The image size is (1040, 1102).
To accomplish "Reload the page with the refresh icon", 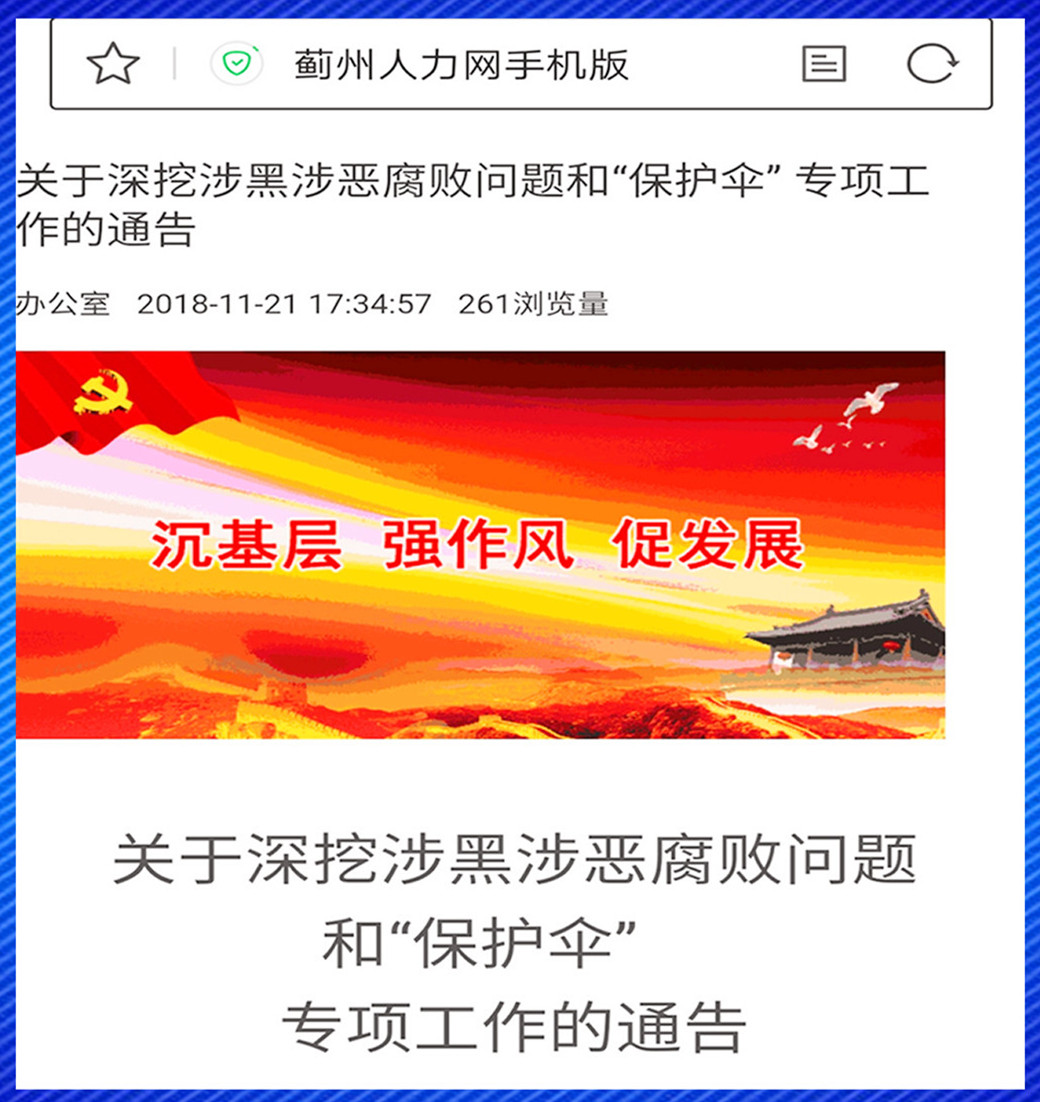I will coord(930,63).
